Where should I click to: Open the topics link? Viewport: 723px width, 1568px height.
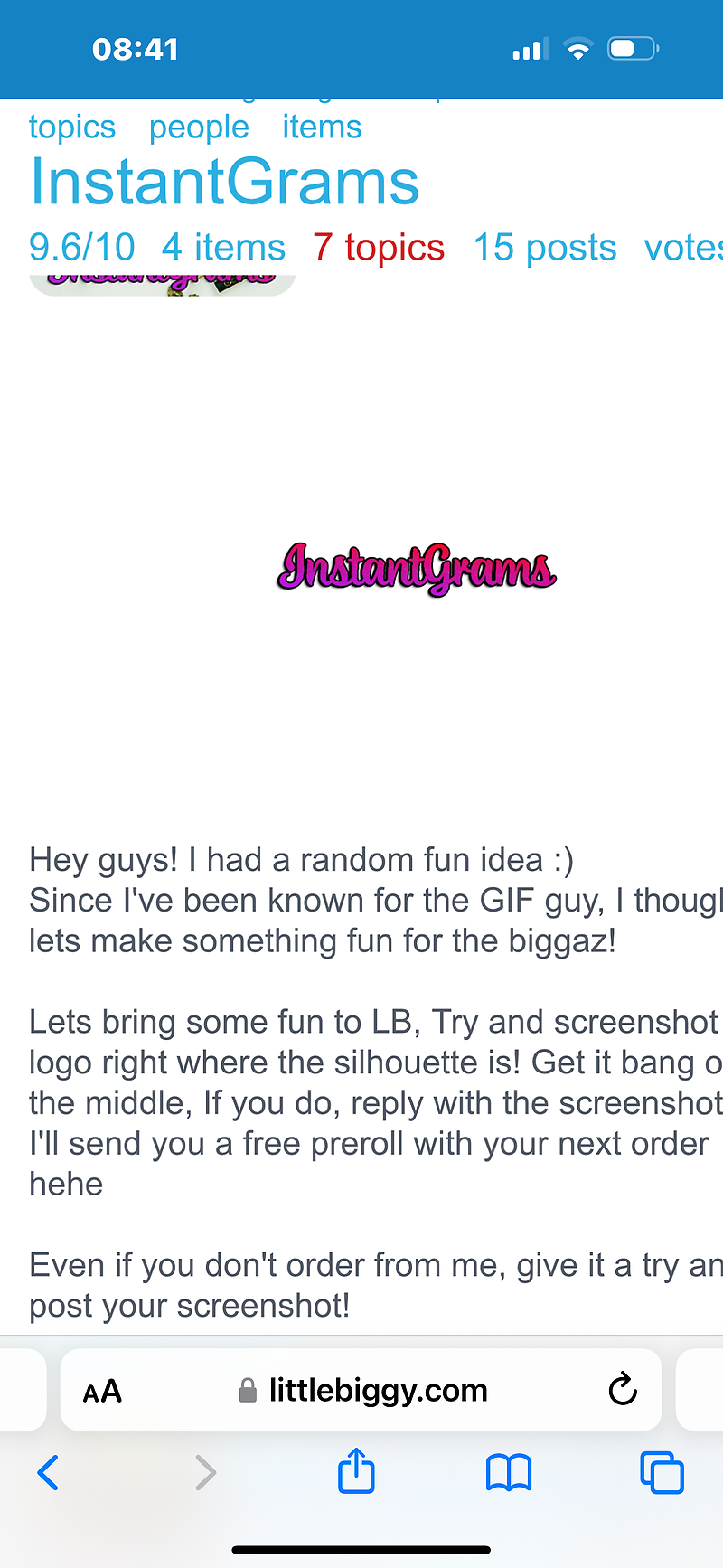point(72,128)
